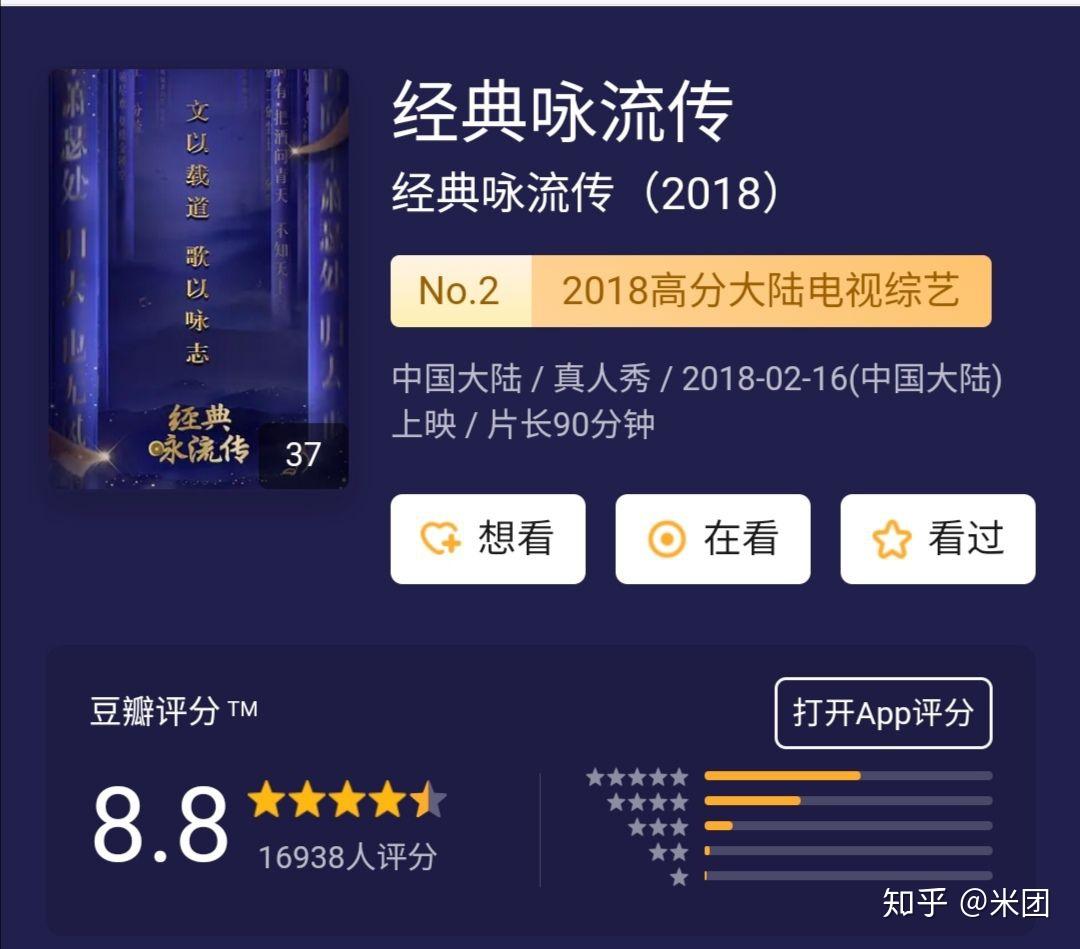Mark the show as 看过

[x=937, y=539]
